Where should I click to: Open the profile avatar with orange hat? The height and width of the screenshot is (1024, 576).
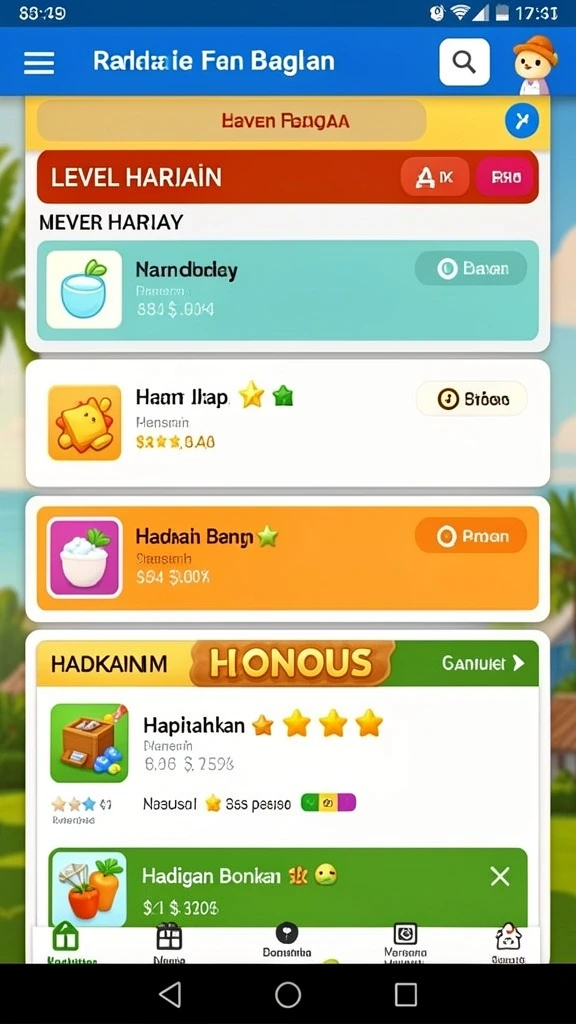tap(534, 64)
